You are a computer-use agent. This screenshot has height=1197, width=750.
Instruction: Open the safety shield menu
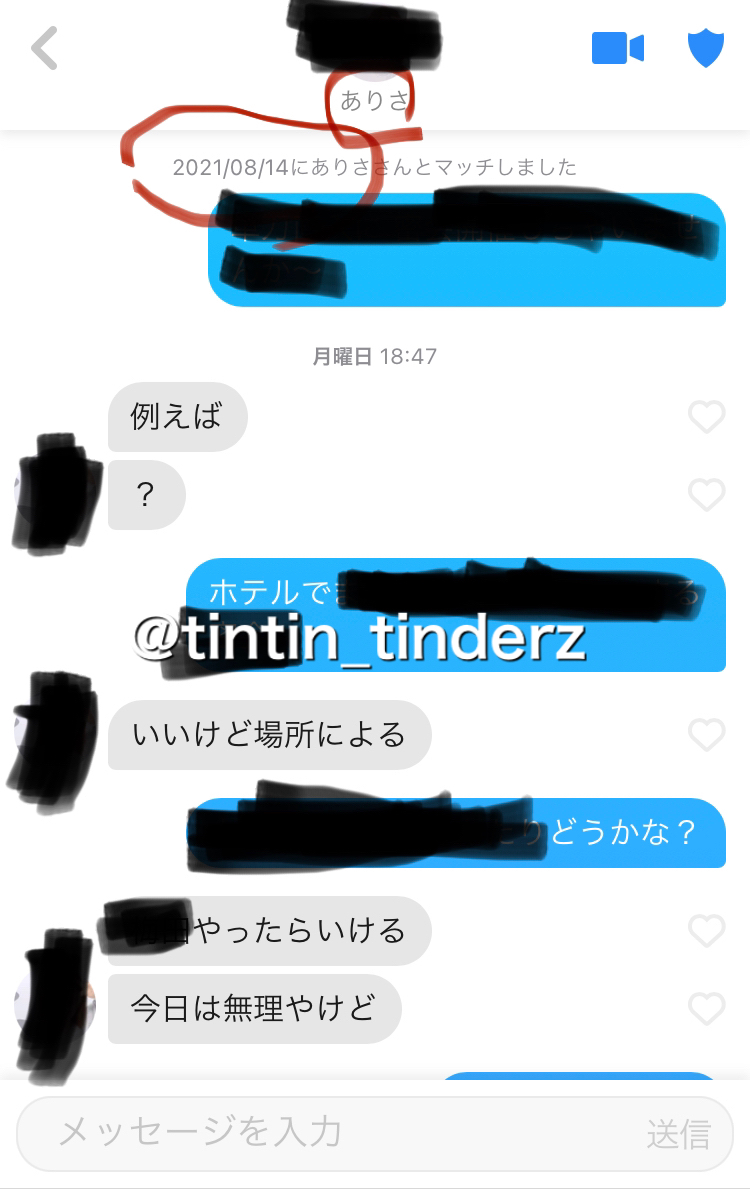click(x=705, y=48)
